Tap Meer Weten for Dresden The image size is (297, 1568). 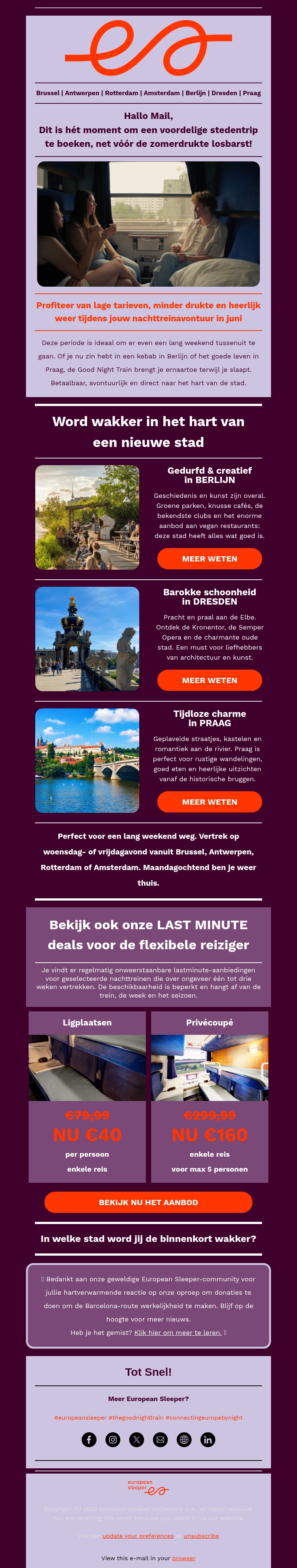209,680
